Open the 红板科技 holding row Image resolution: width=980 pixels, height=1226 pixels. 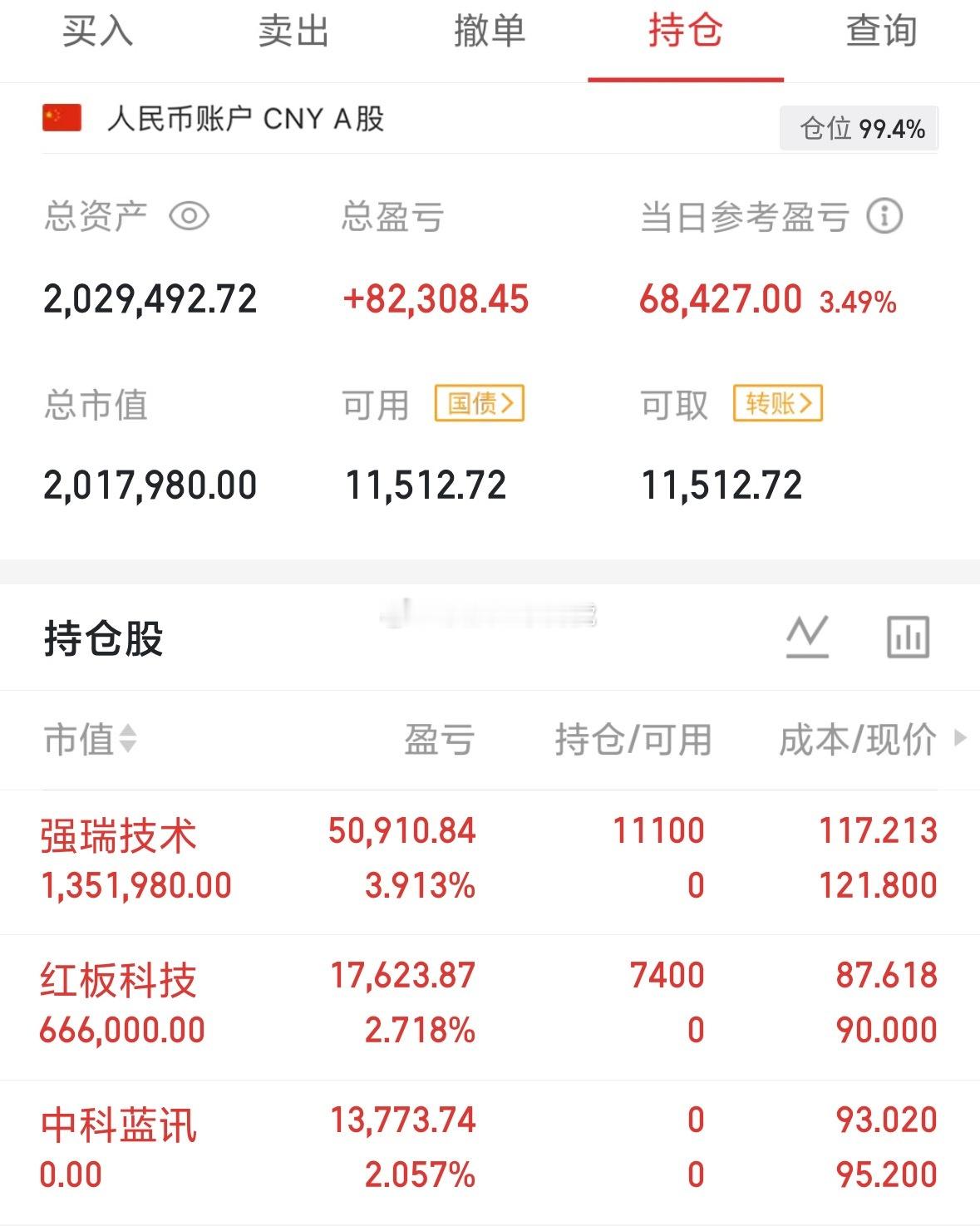click(x=490, y=1007)
